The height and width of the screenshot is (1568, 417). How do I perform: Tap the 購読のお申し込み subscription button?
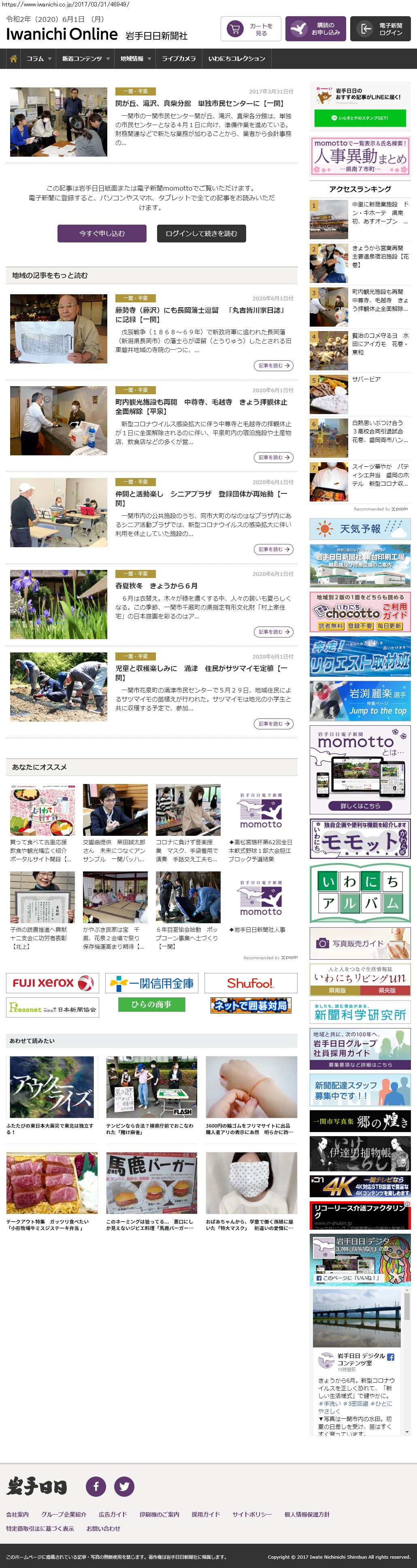(315, 29)
